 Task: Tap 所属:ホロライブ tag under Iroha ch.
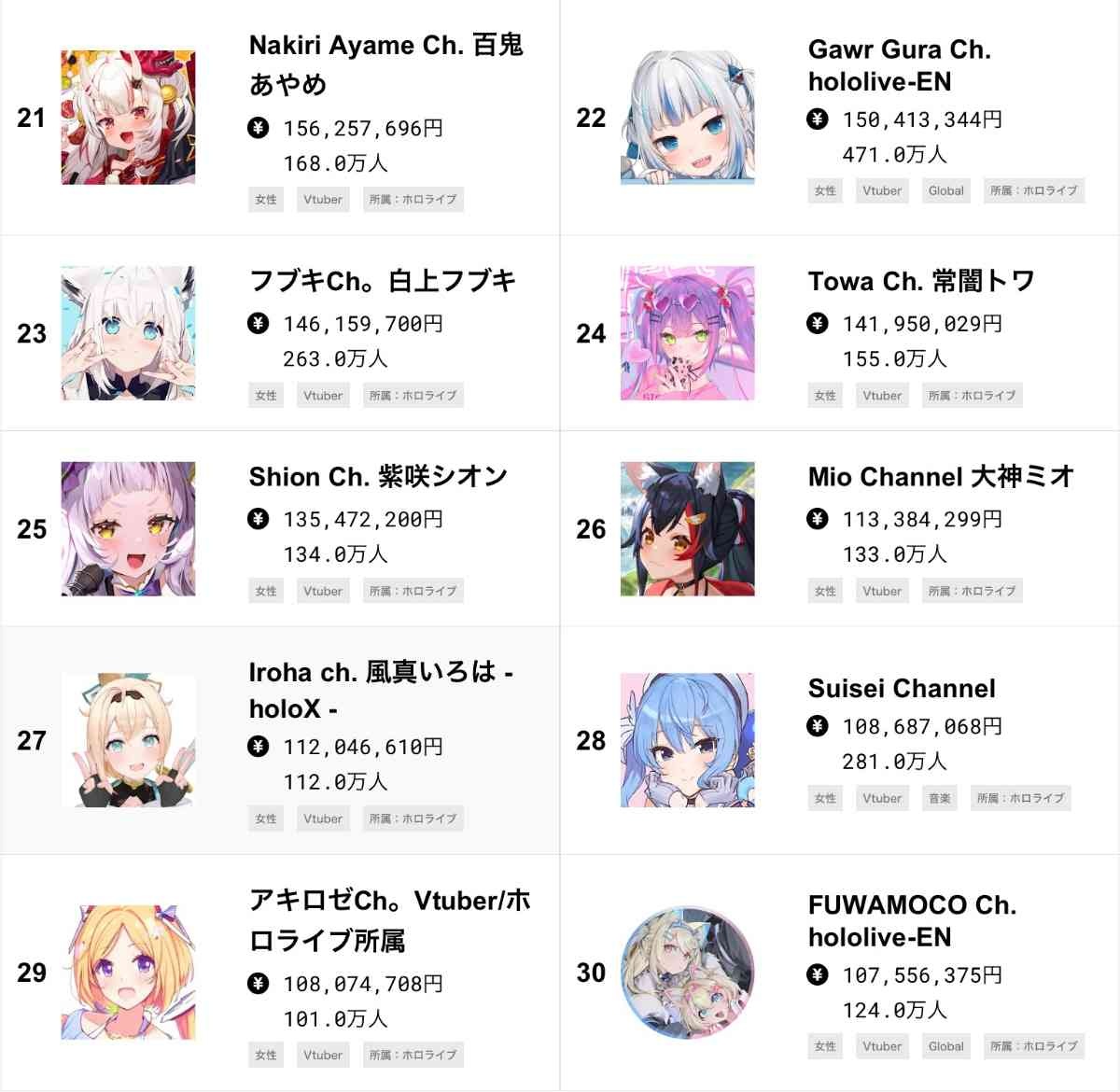[x=413, y=819]
